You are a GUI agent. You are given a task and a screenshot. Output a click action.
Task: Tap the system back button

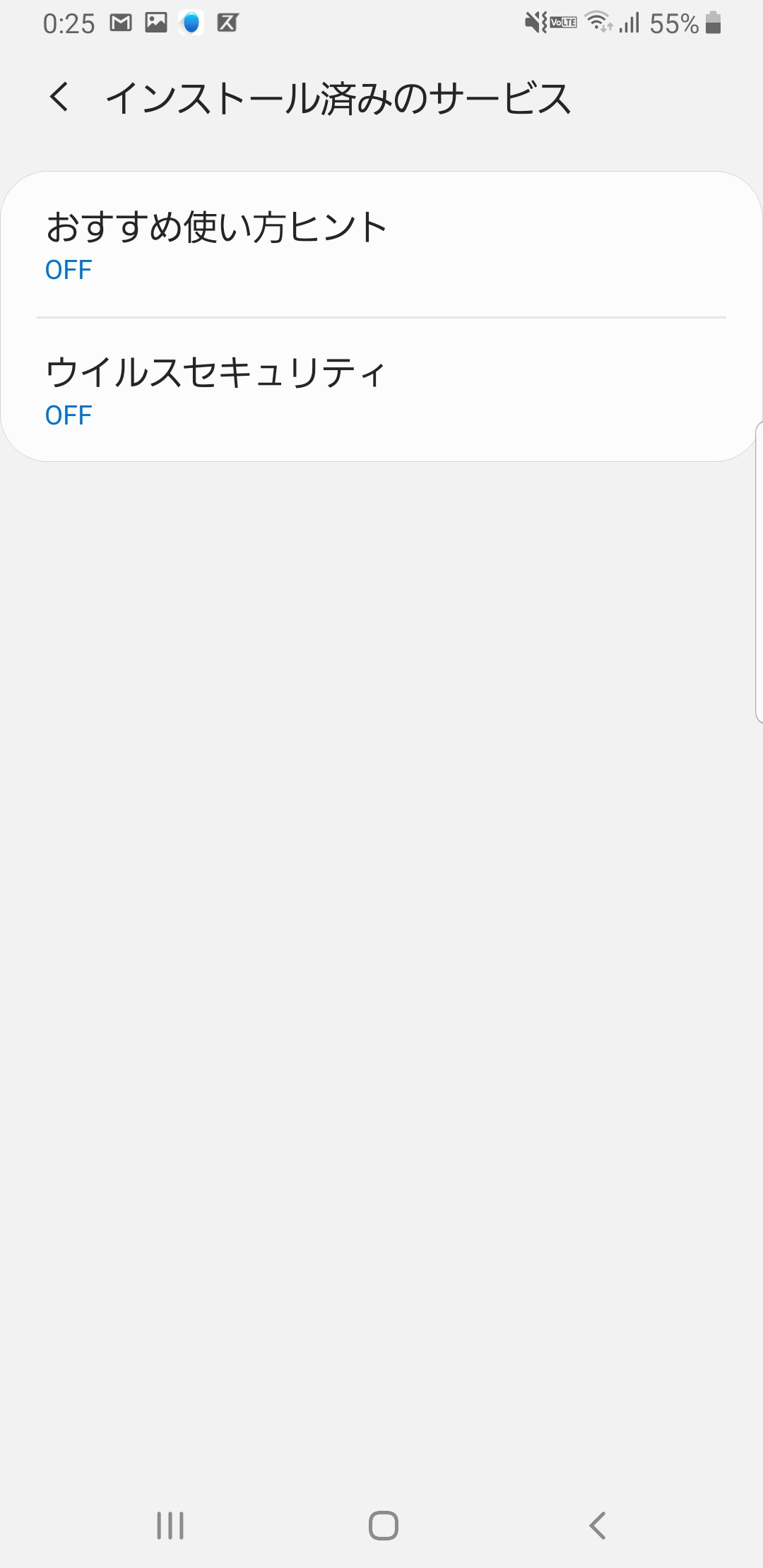pos(598,1525)
